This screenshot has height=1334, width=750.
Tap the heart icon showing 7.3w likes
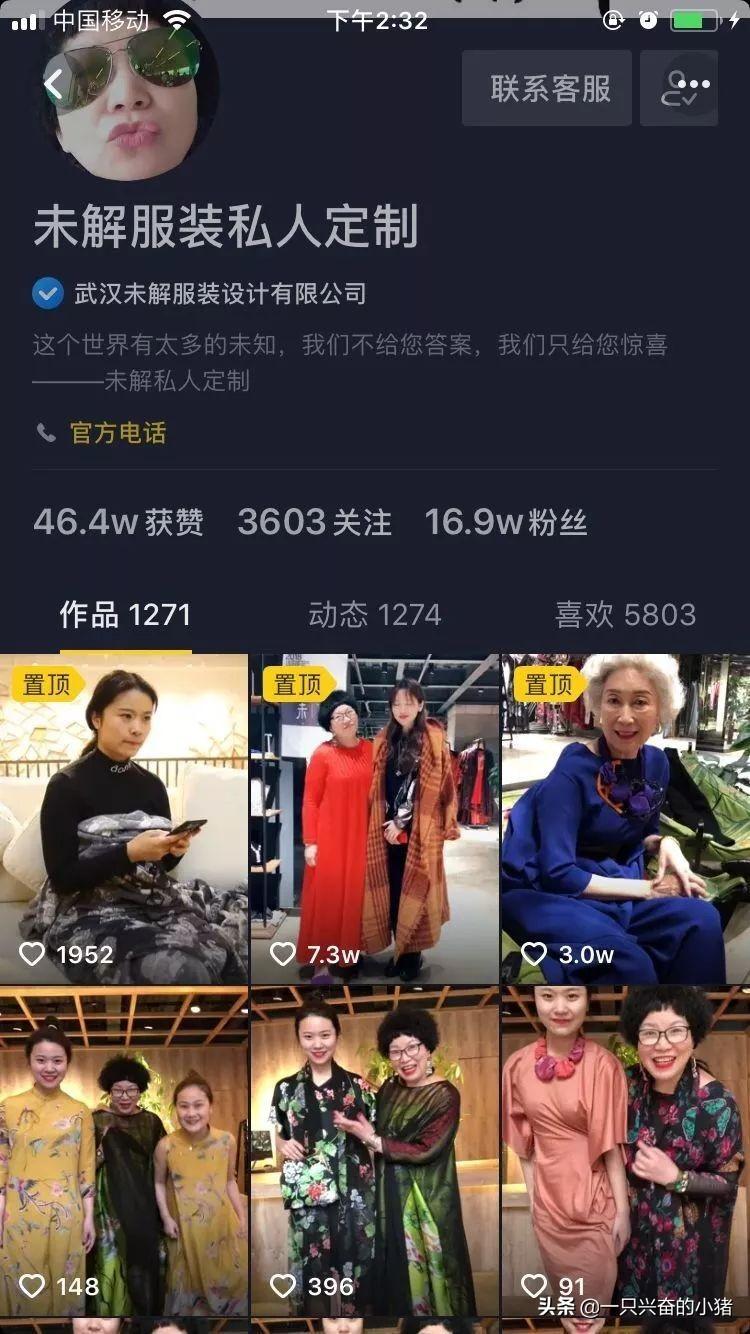tap(283, 955)
